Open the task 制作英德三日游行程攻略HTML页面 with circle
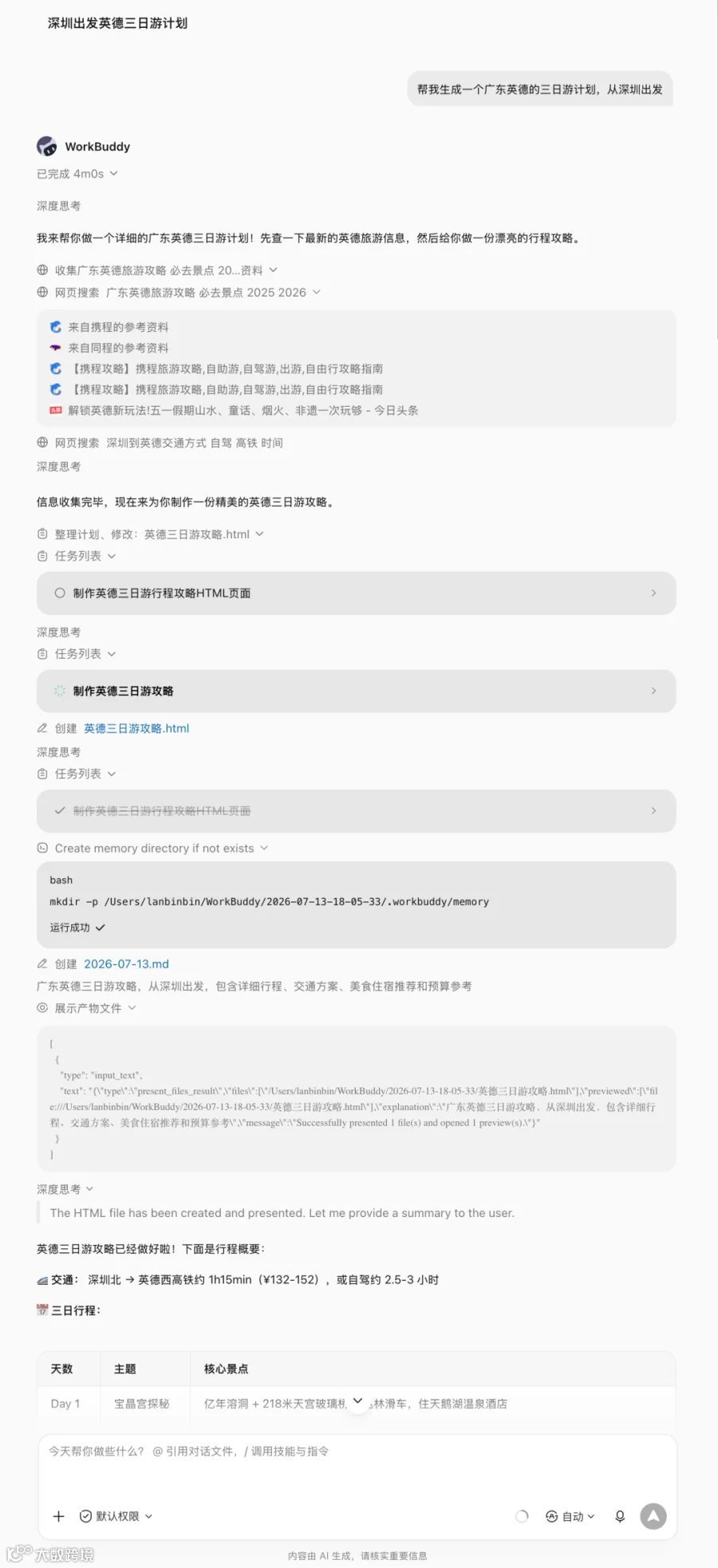The height and width of the screenshot is (1568, 718). 357,593
